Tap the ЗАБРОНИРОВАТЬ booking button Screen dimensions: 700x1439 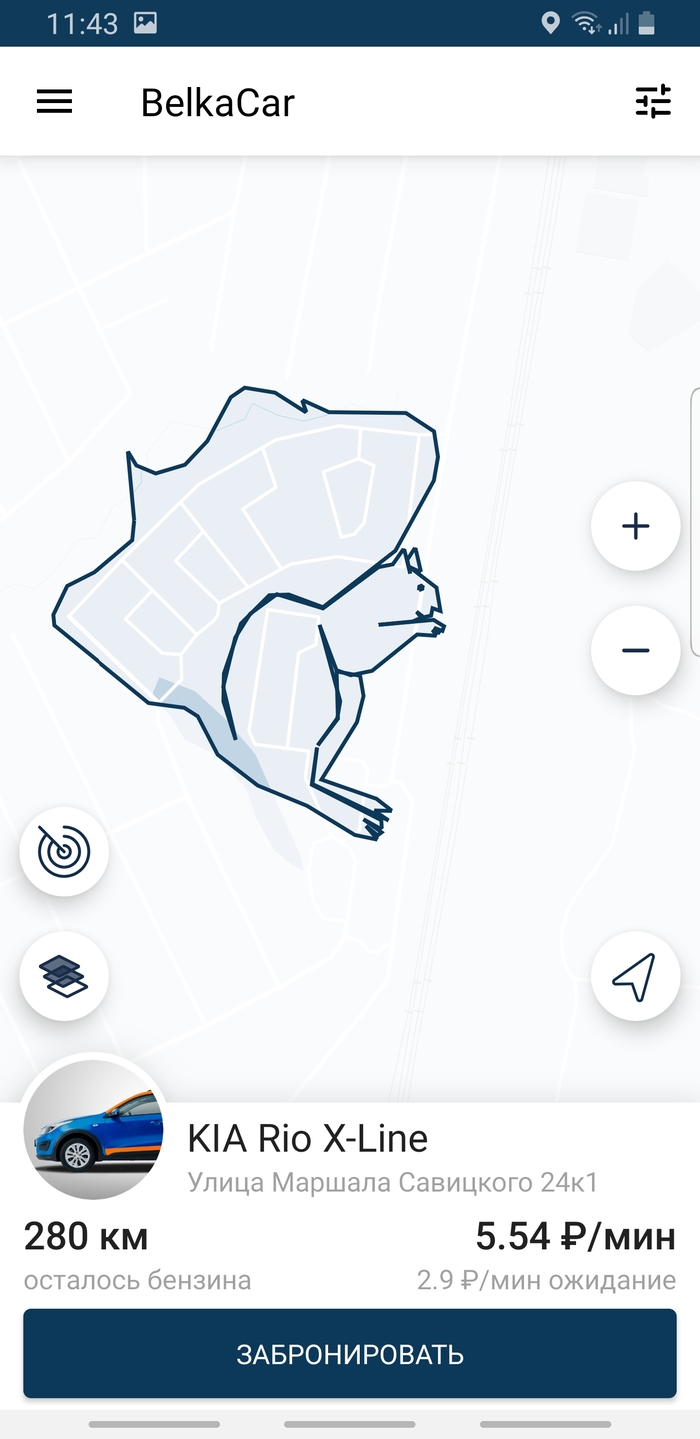pos(350,1354)
